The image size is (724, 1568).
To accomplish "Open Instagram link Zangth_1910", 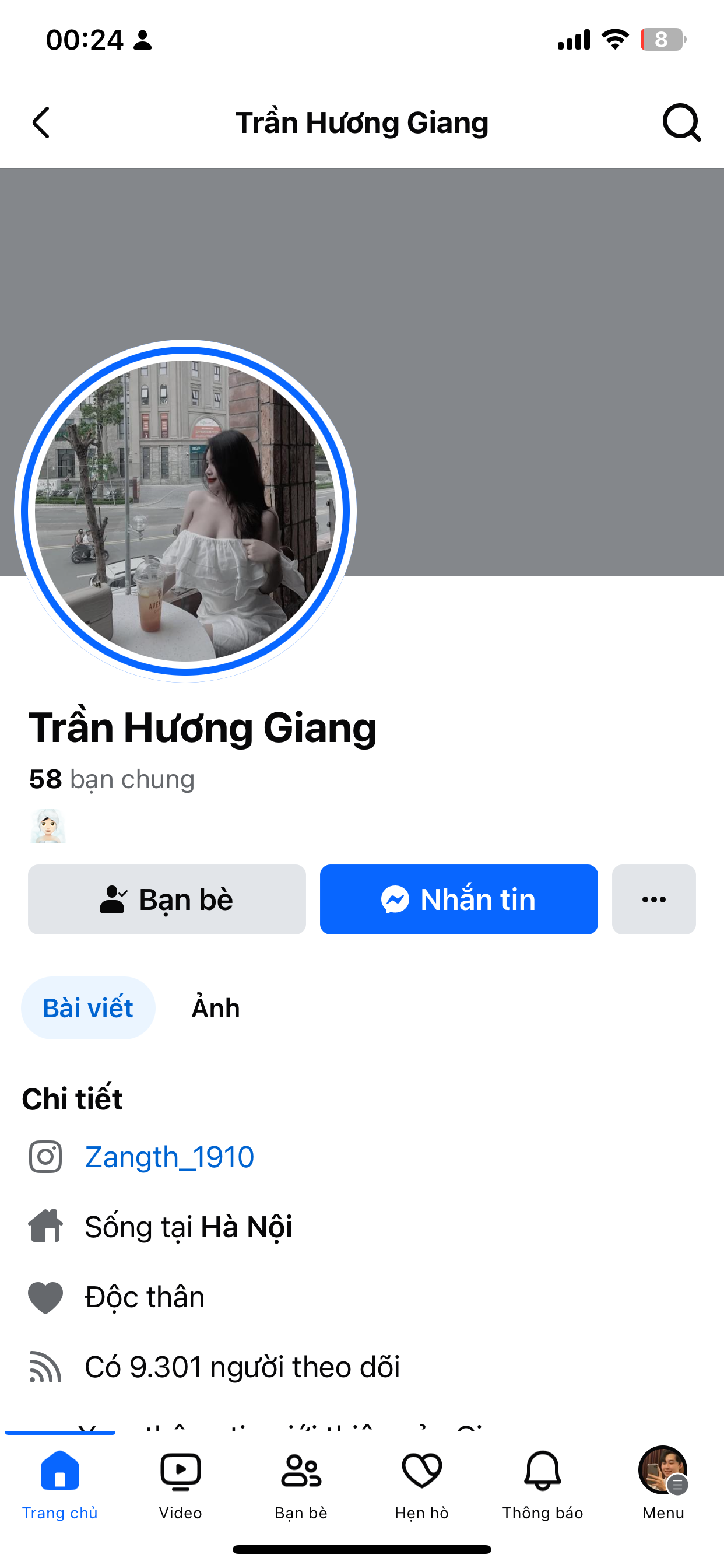I will pyautogui.click(x=169, y=1157).
